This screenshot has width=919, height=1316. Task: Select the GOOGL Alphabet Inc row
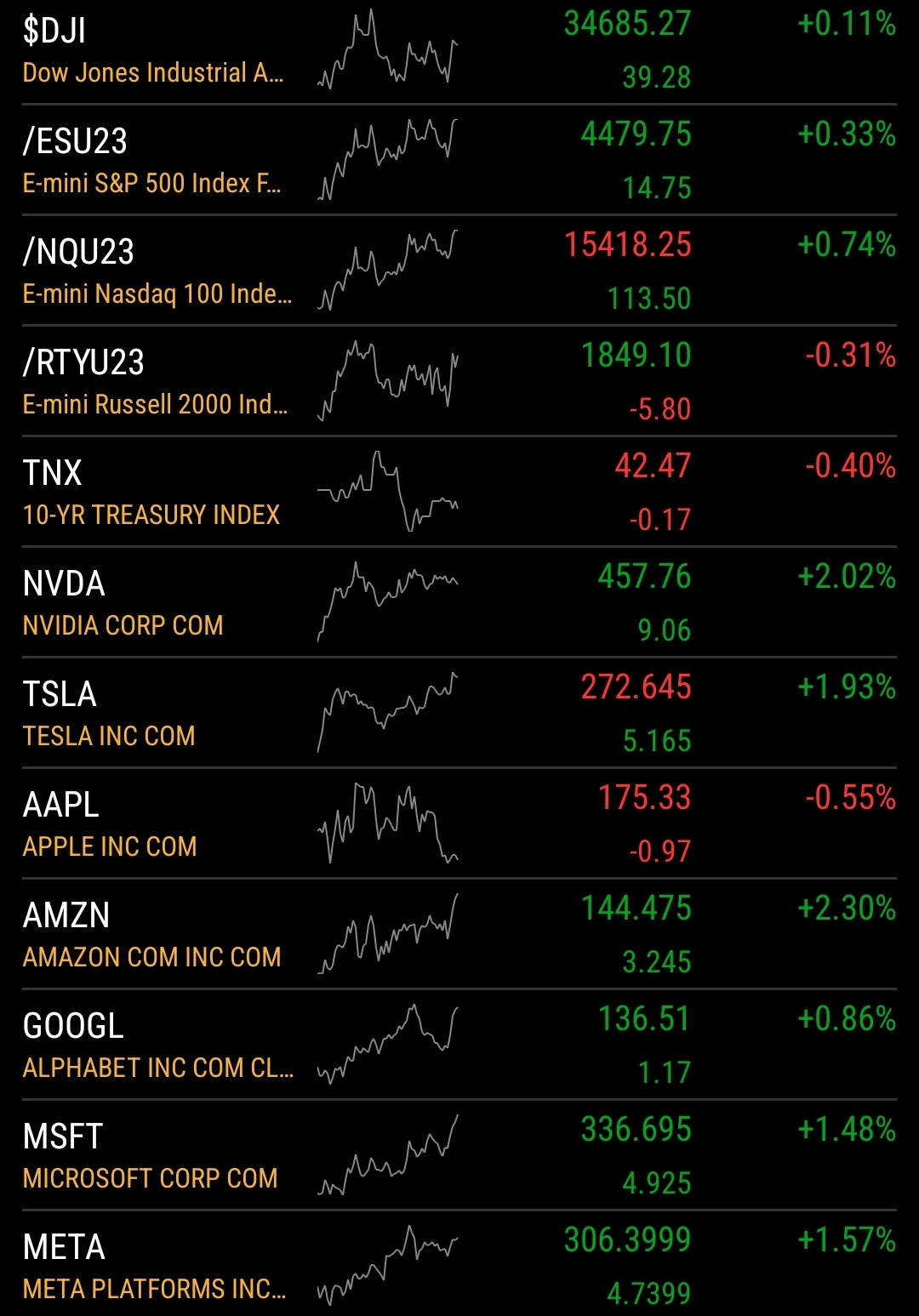tap(459, 1044)
